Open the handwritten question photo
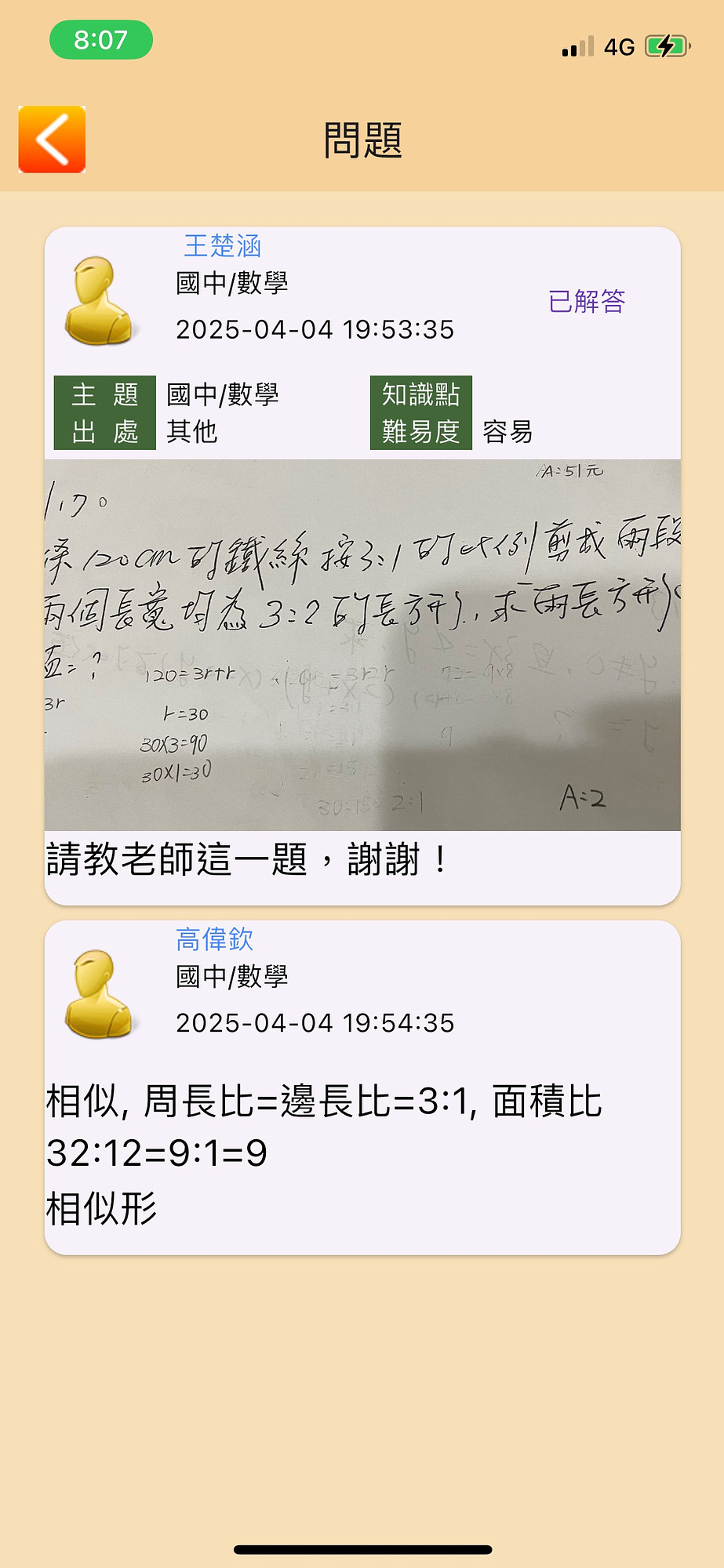The width and height of the screenshot is (724, 1568). (362, 644)
